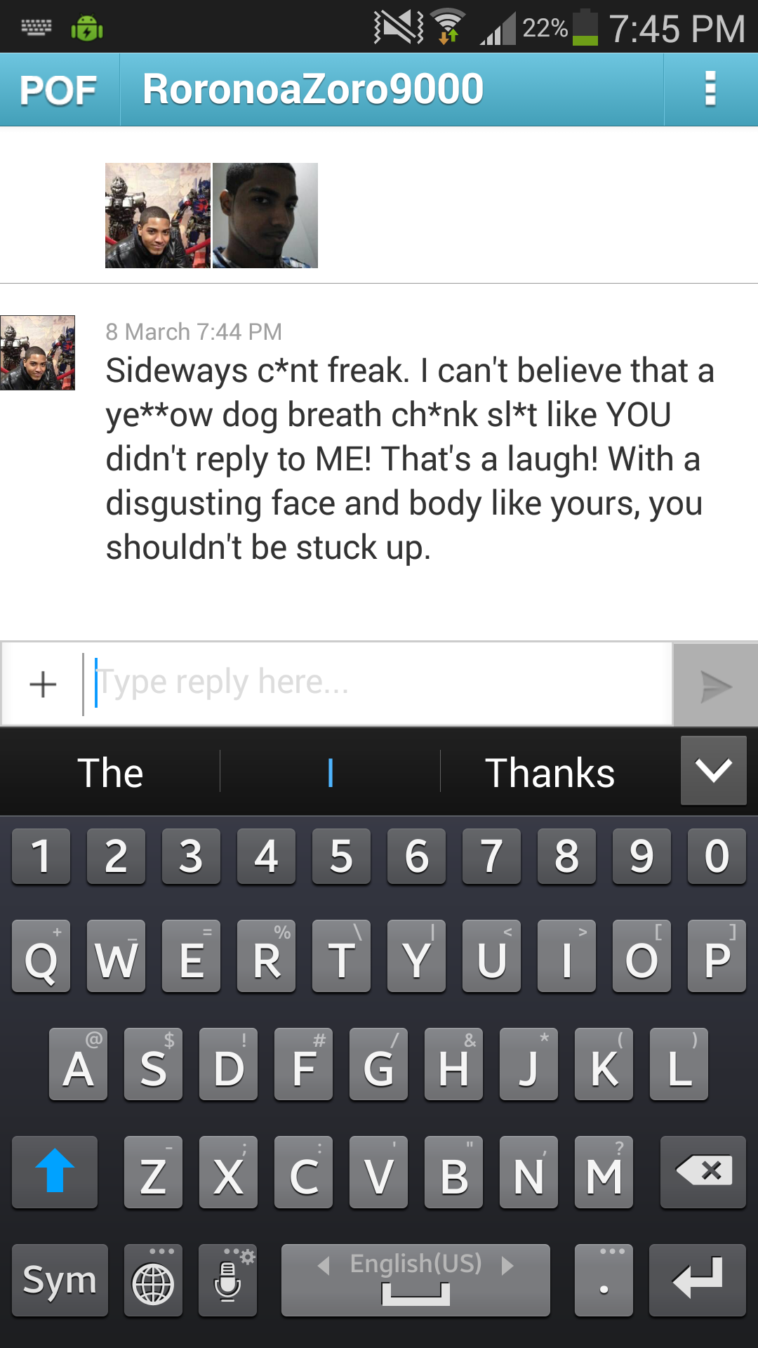The image size is (758, 1348).
Task: Insert the "Thanks" keyboard suggestion
Action: [550, 773]
